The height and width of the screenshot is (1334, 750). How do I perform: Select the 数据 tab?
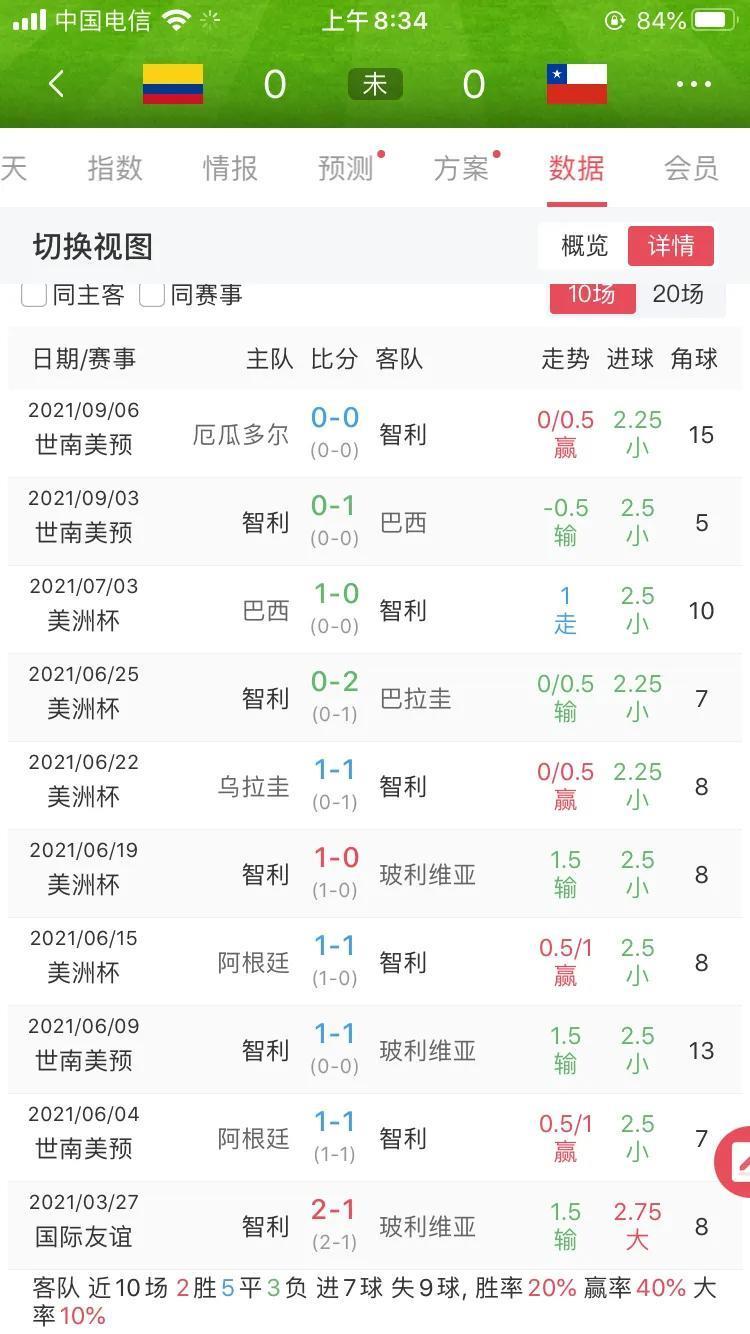[577, 168]
